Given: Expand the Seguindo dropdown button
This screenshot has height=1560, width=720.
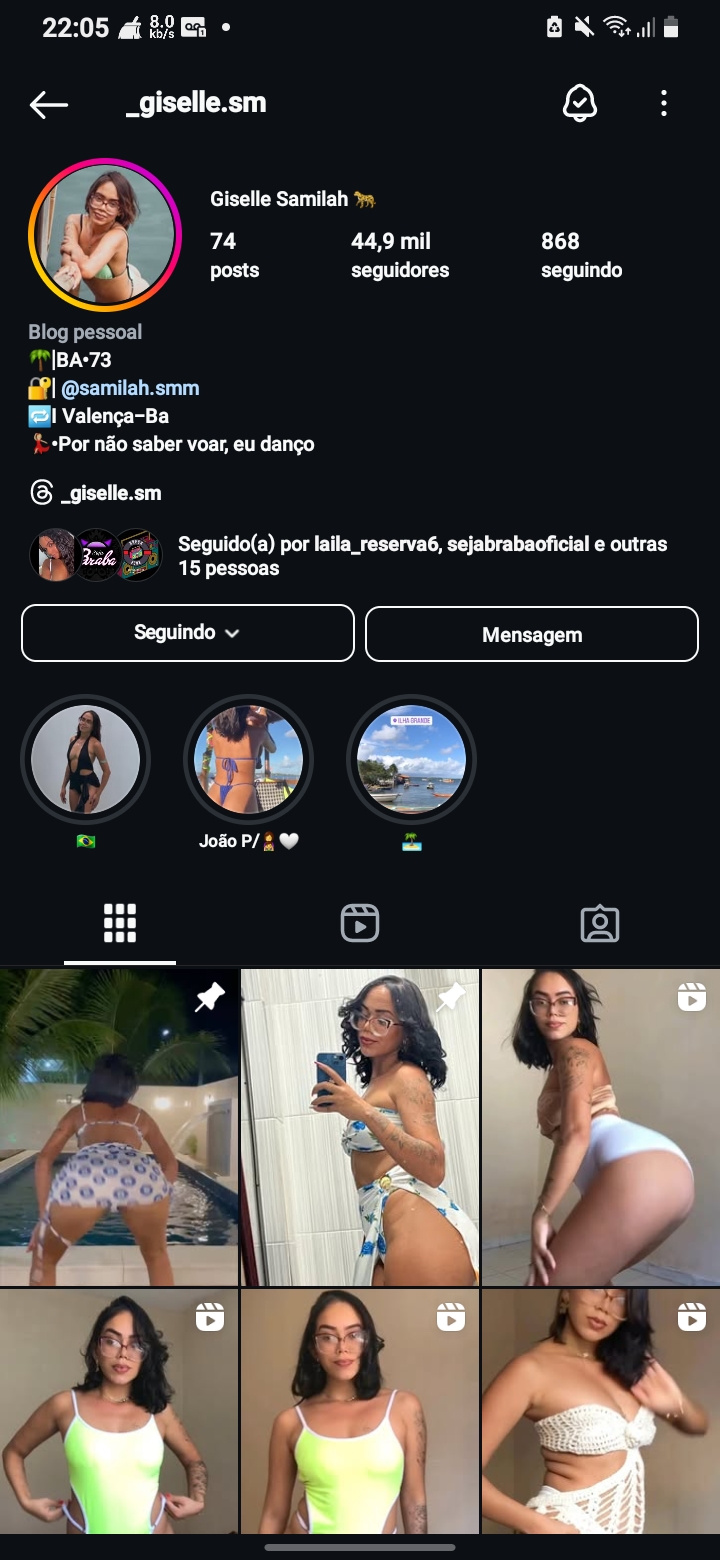Looking at the screenshot, I should [x=188, y=633].
